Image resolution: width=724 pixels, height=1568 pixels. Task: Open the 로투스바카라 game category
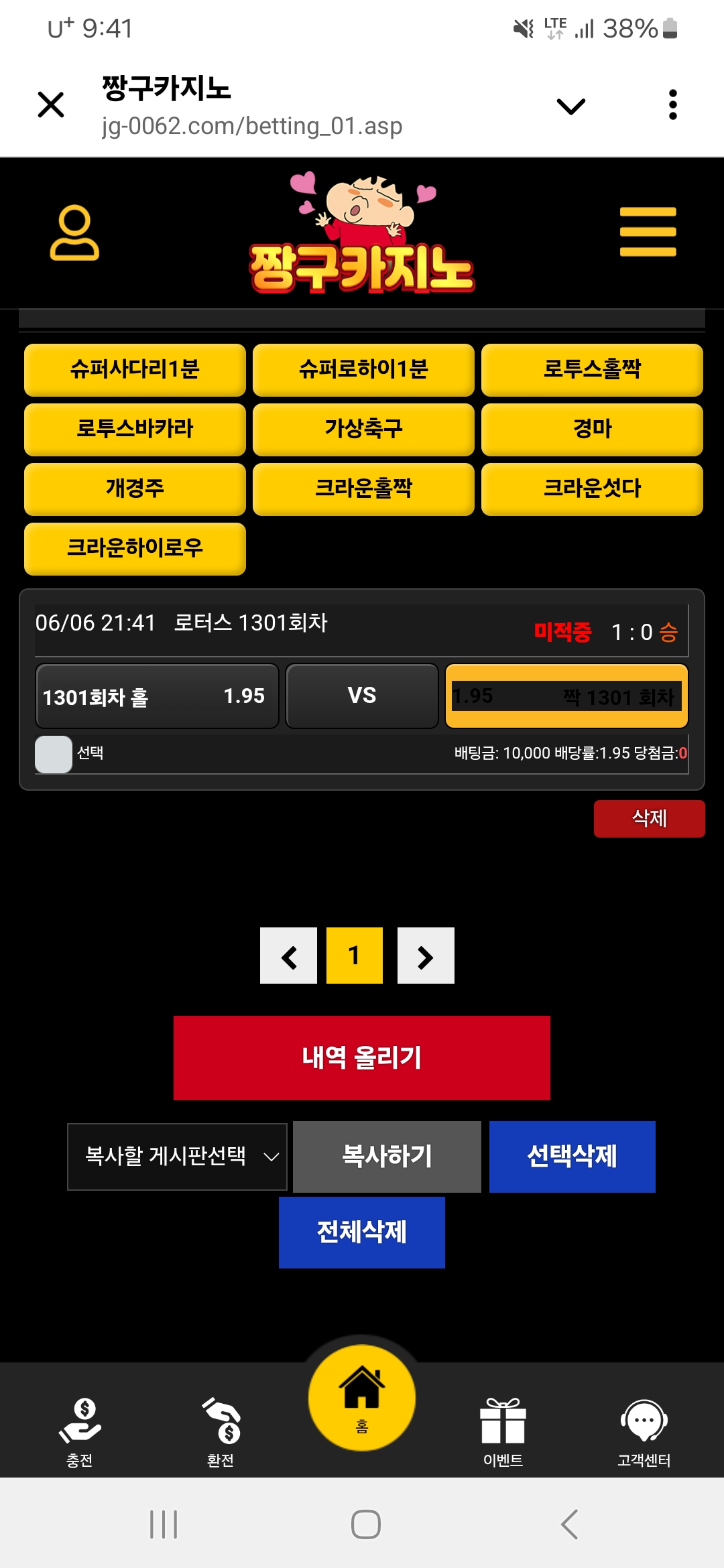(135, 429)
